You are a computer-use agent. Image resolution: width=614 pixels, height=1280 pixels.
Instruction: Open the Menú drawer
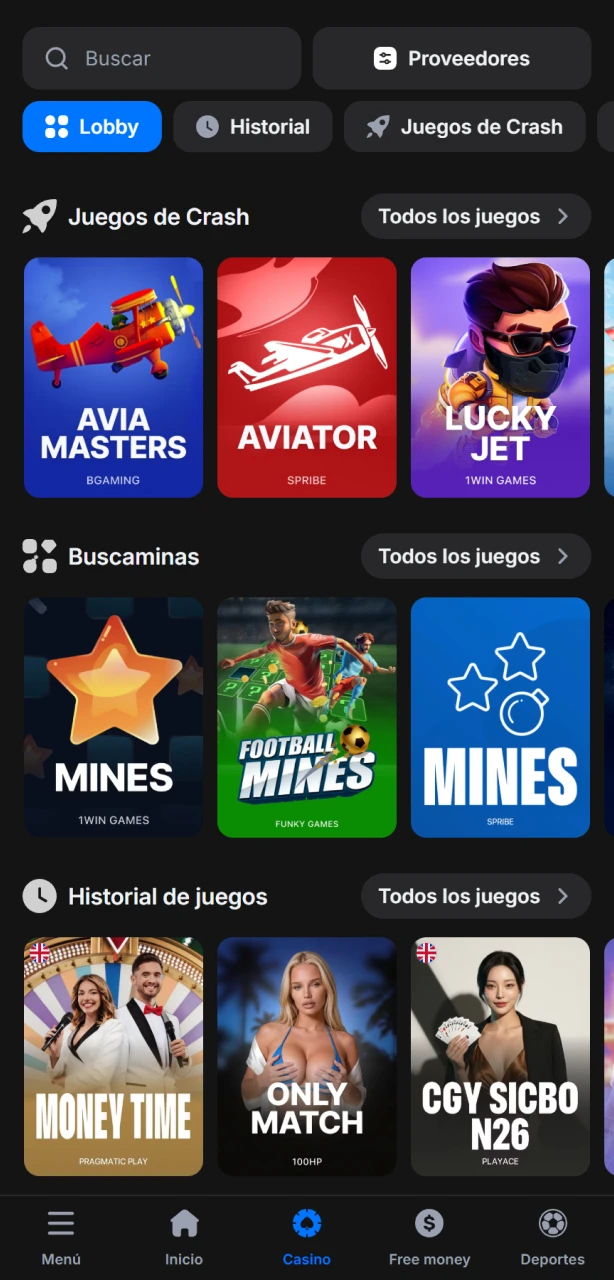[61, 1238]
